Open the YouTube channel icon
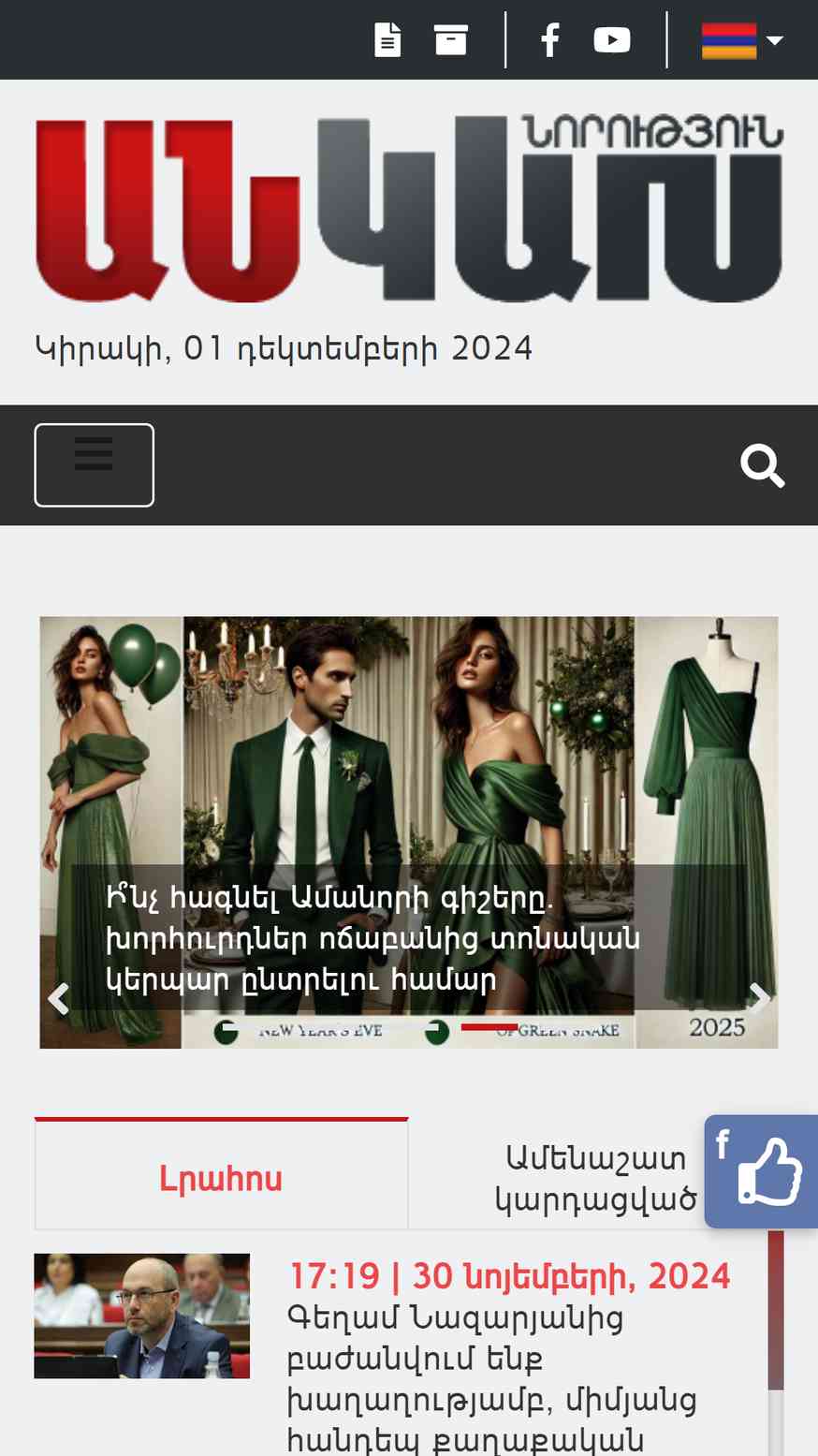The width and height of the screenshot is (818, 1456). pyautogui.click(x=612, y=40)
